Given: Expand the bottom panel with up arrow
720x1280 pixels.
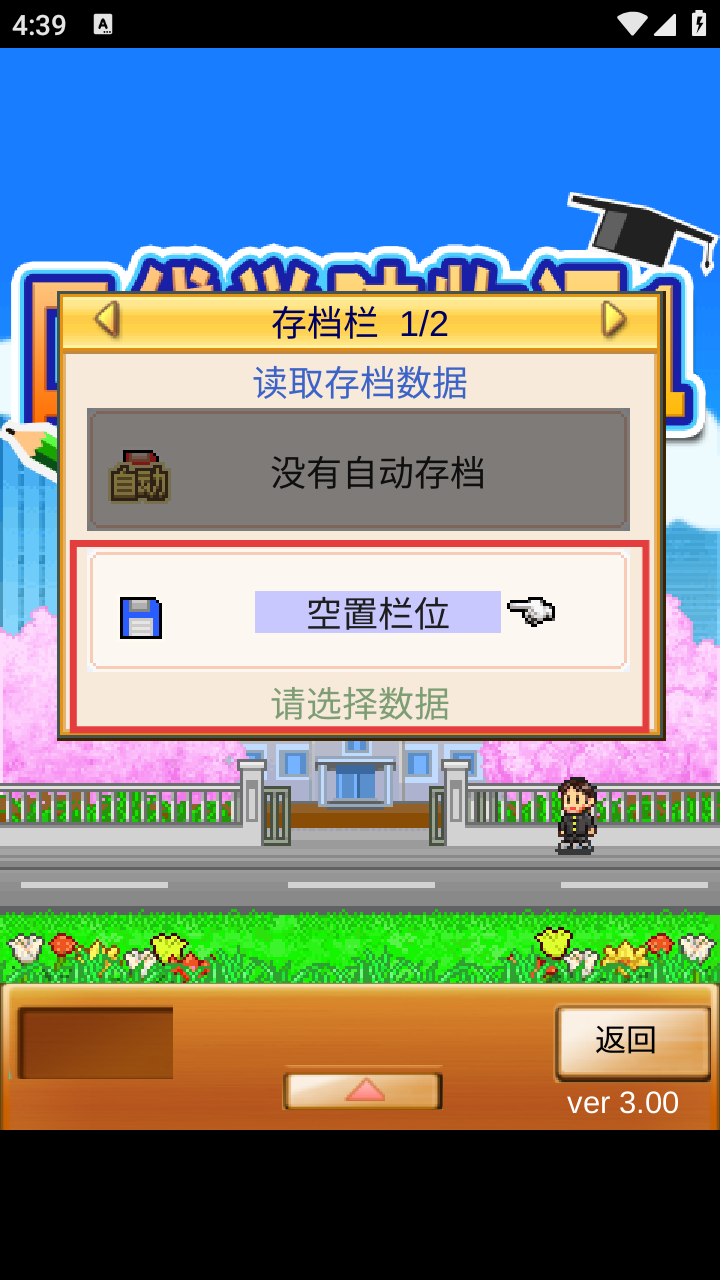Looking at the screenshot, I should 363,1091.
